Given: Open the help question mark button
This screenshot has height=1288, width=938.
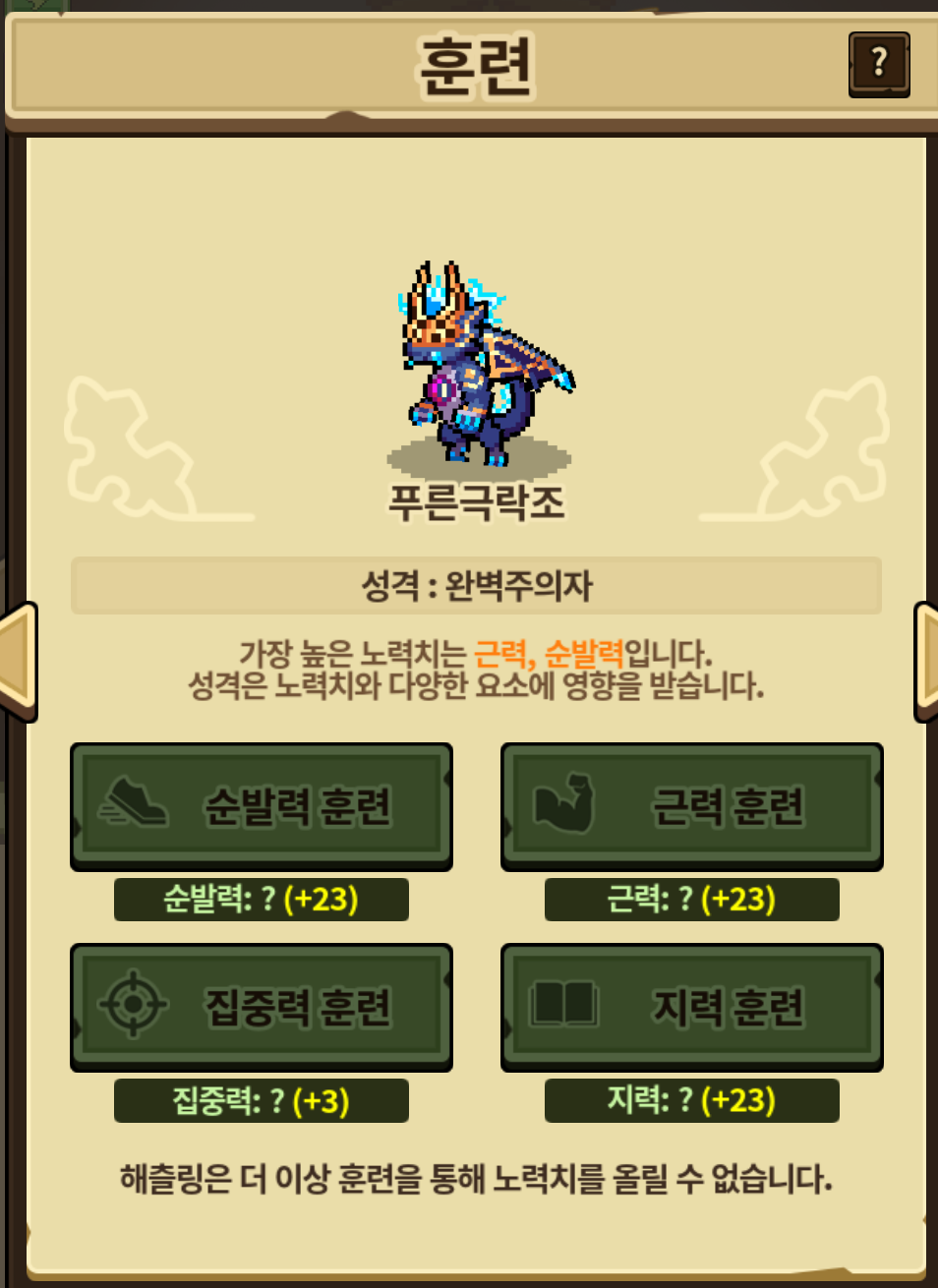Looking at the screenshot, I should (x=878, y=64).
